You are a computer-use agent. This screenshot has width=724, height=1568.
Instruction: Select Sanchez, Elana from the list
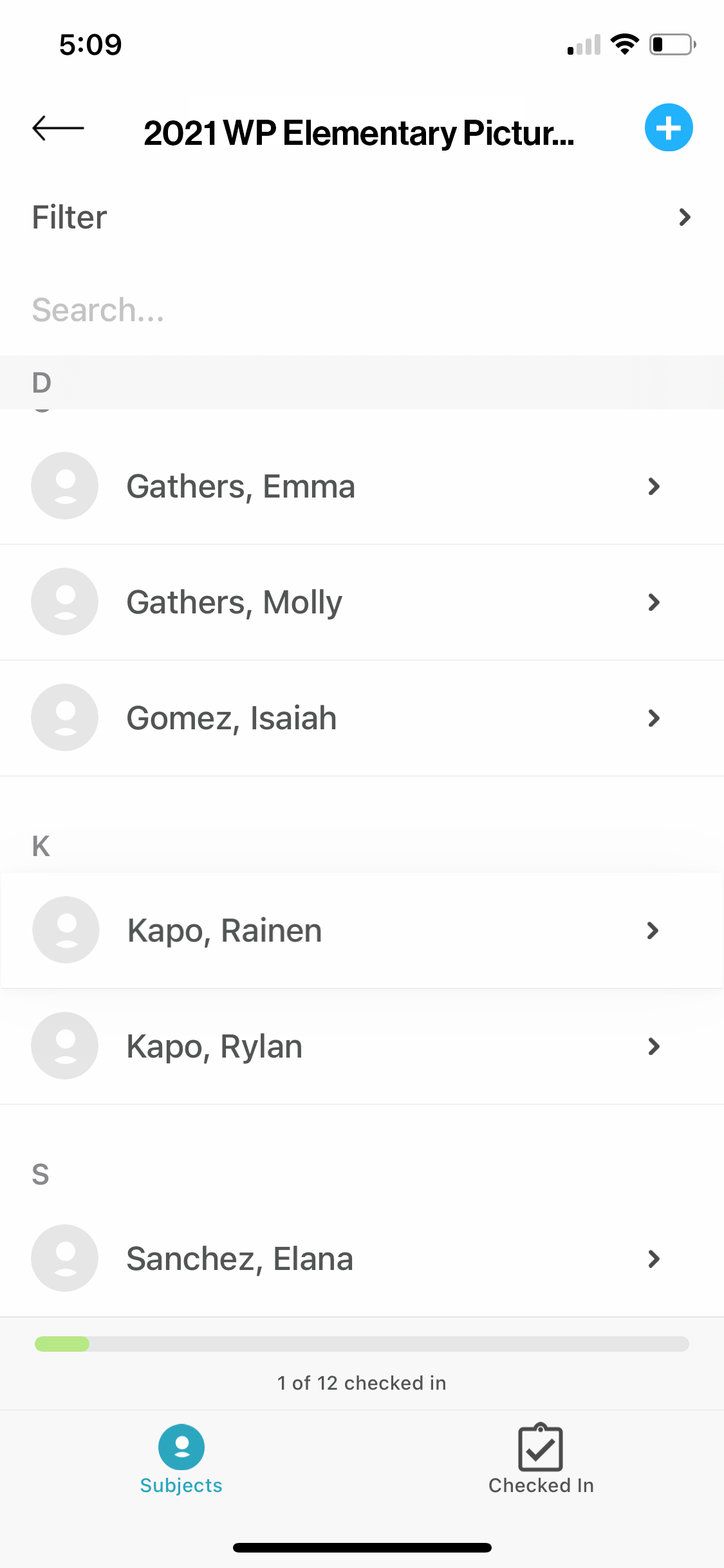(x=362, y=1258)
